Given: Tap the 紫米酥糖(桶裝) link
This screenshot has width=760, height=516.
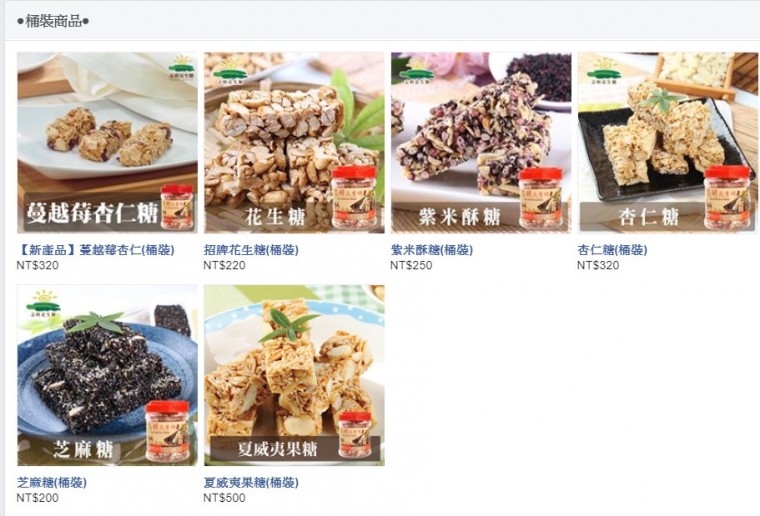Looking at the screenshot, I should [x=432, y=250].
